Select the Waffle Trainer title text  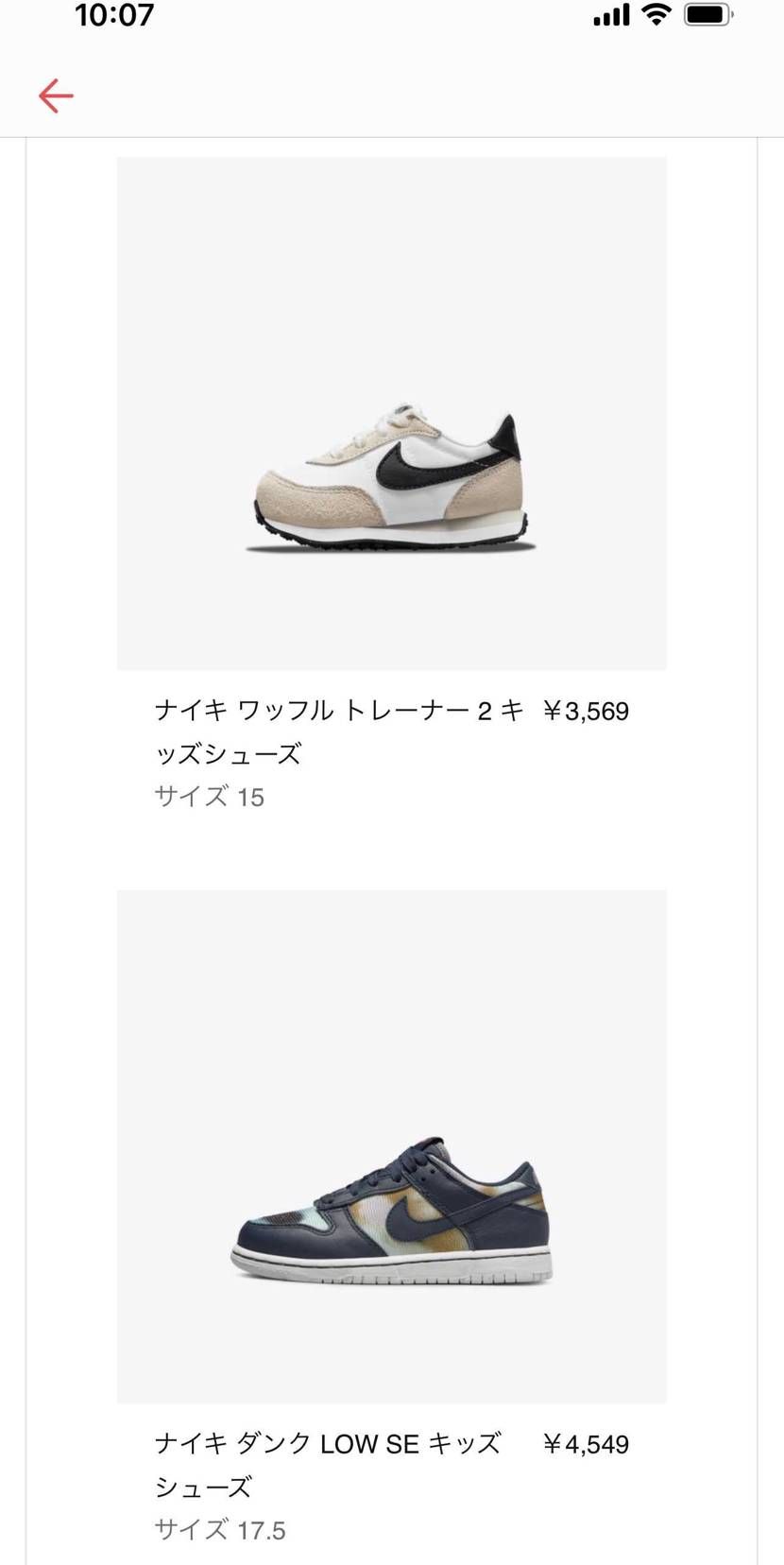(340, 711)
